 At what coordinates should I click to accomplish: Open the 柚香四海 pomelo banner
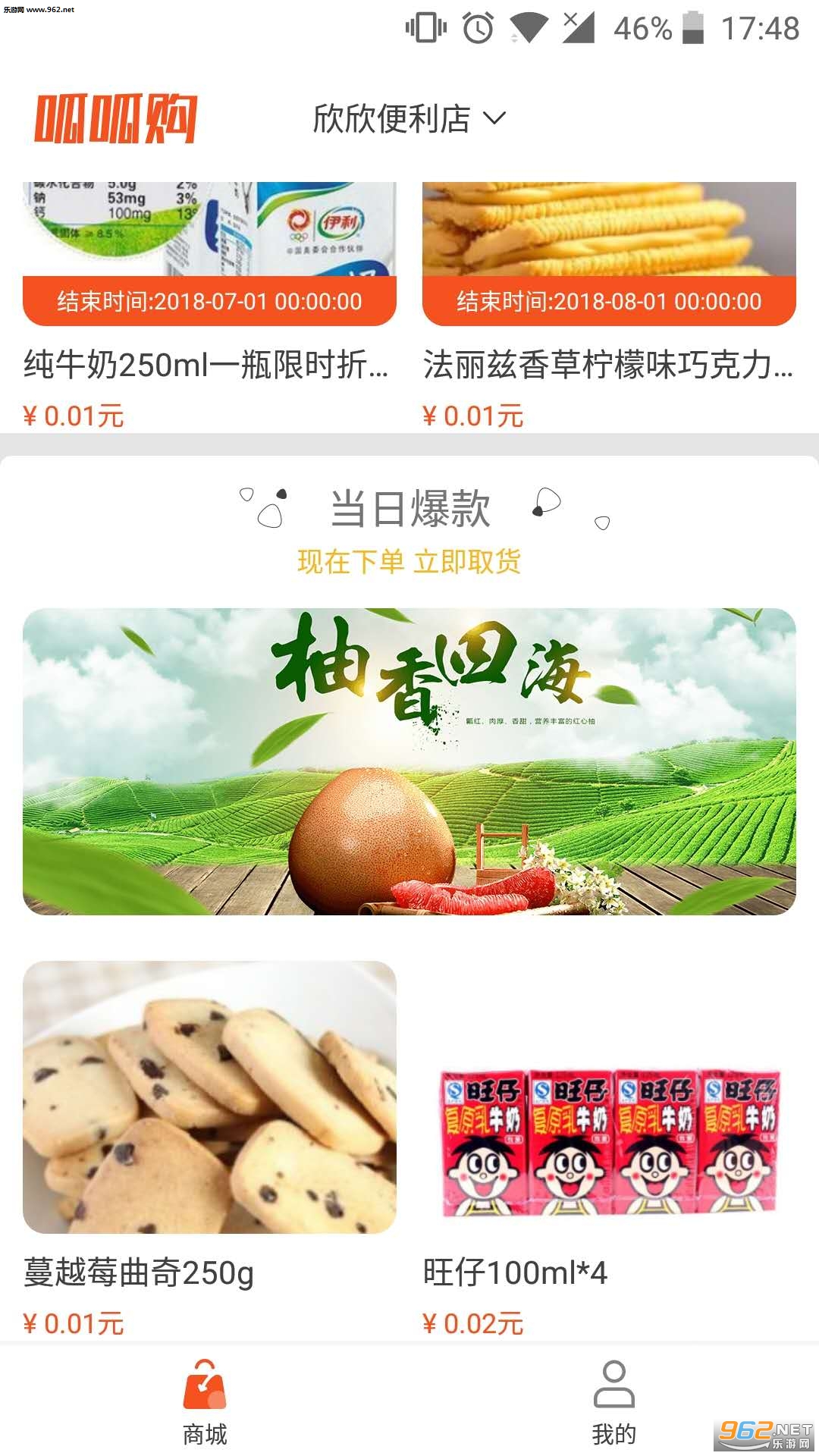(409, 761)
